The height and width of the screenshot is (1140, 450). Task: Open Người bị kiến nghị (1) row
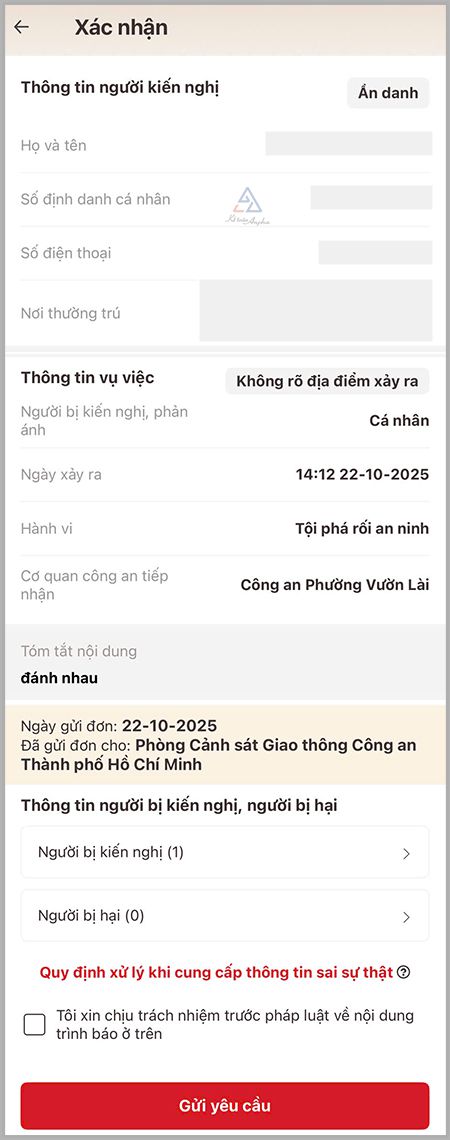[225, 852]
